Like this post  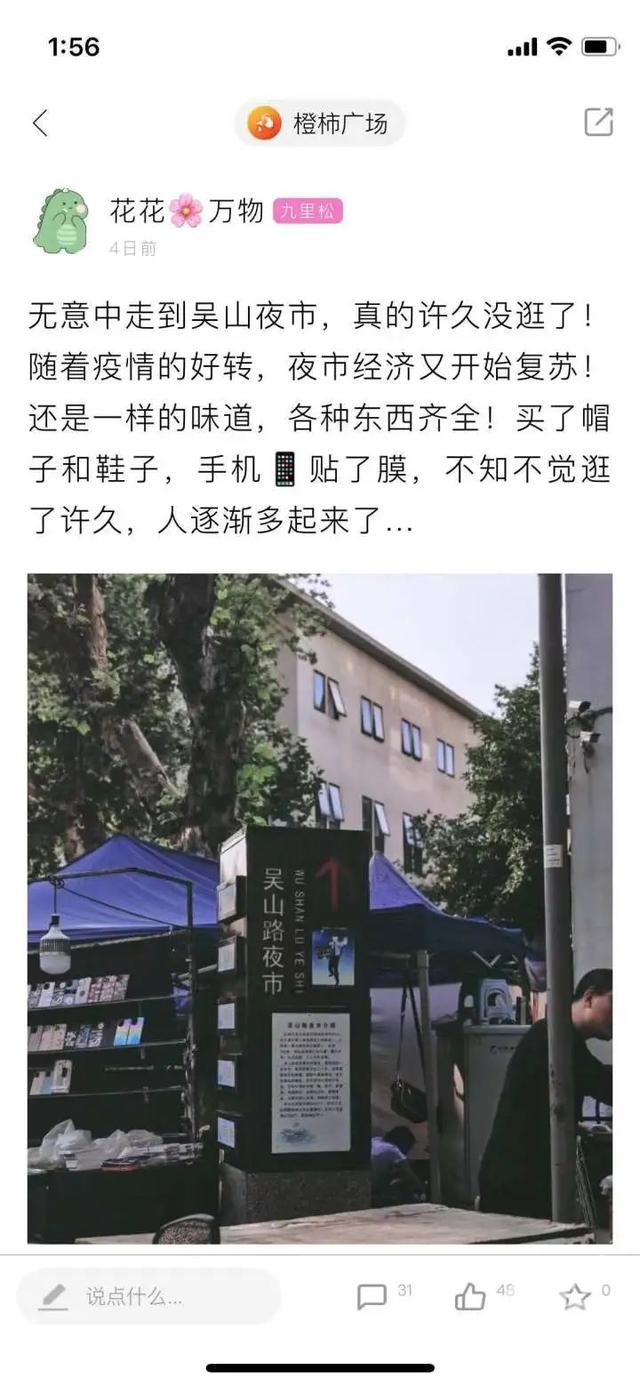470,1297
